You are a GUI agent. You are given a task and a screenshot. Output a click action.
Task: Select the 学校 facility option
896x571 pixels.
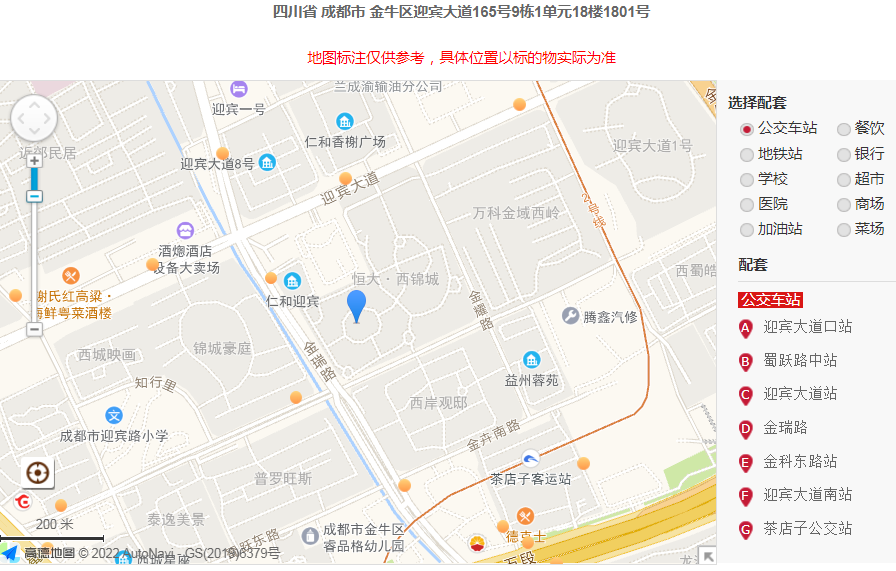[747, 180]
